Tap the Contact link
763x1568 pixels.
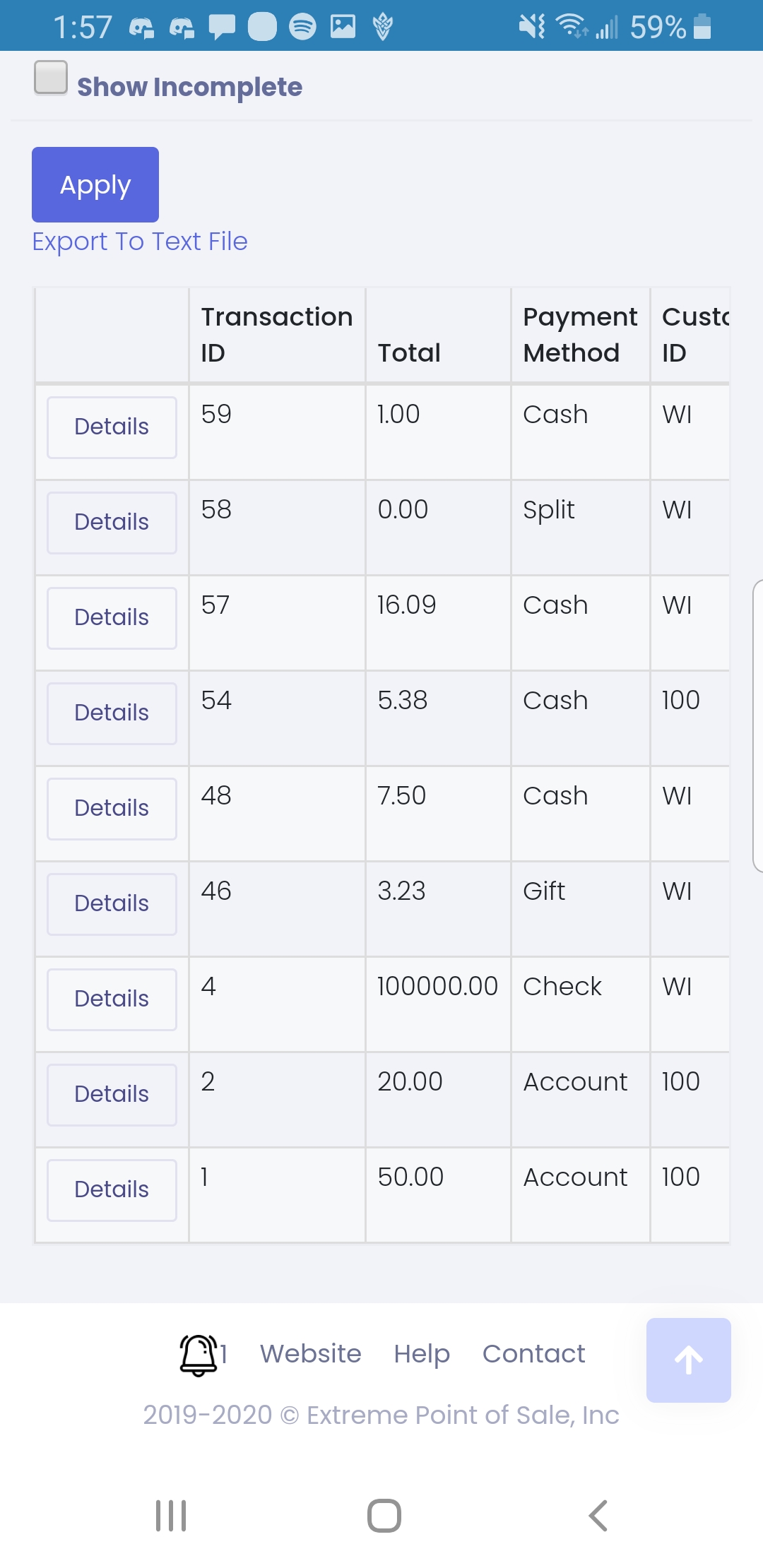point(534,1353)
